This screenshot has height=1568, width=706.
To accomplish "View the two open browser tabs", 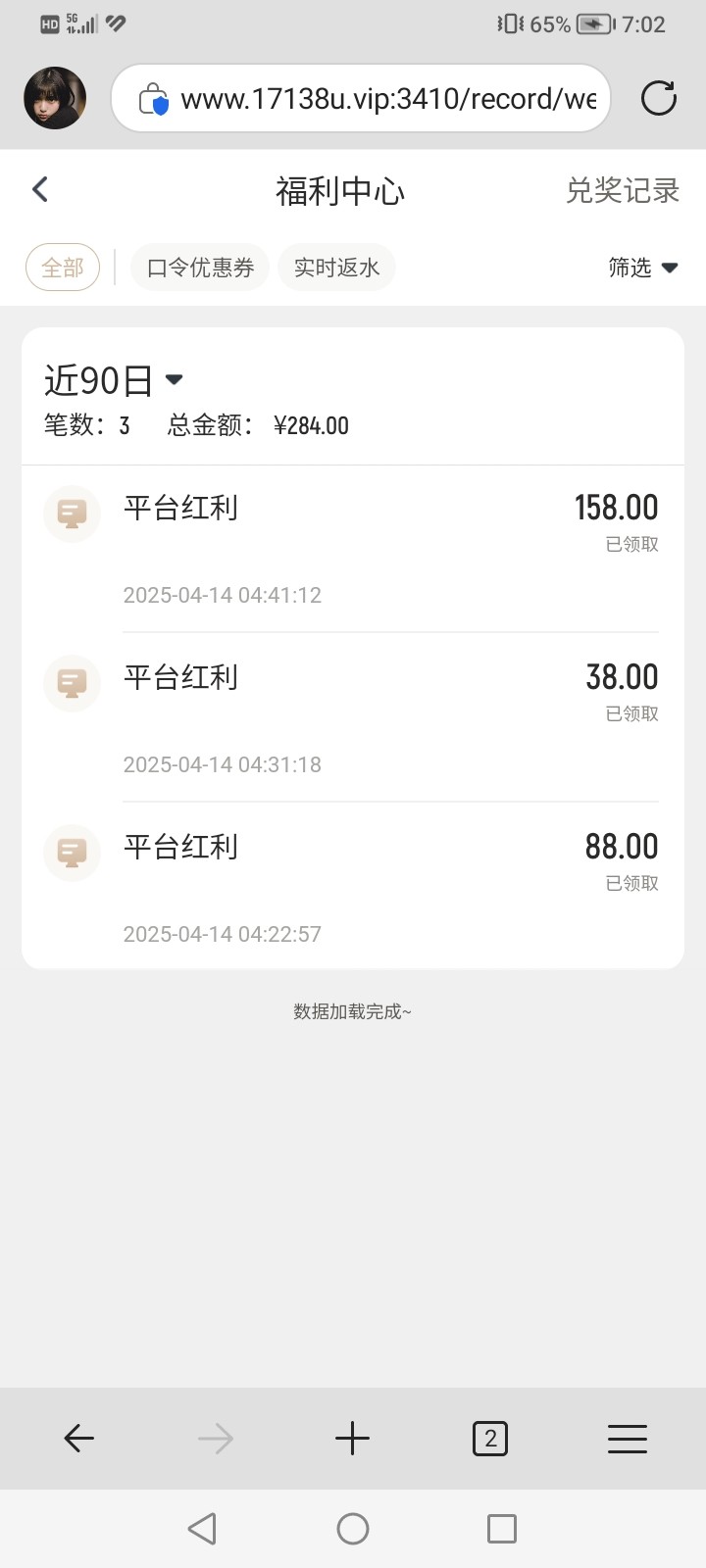I will pos(490,1439).
